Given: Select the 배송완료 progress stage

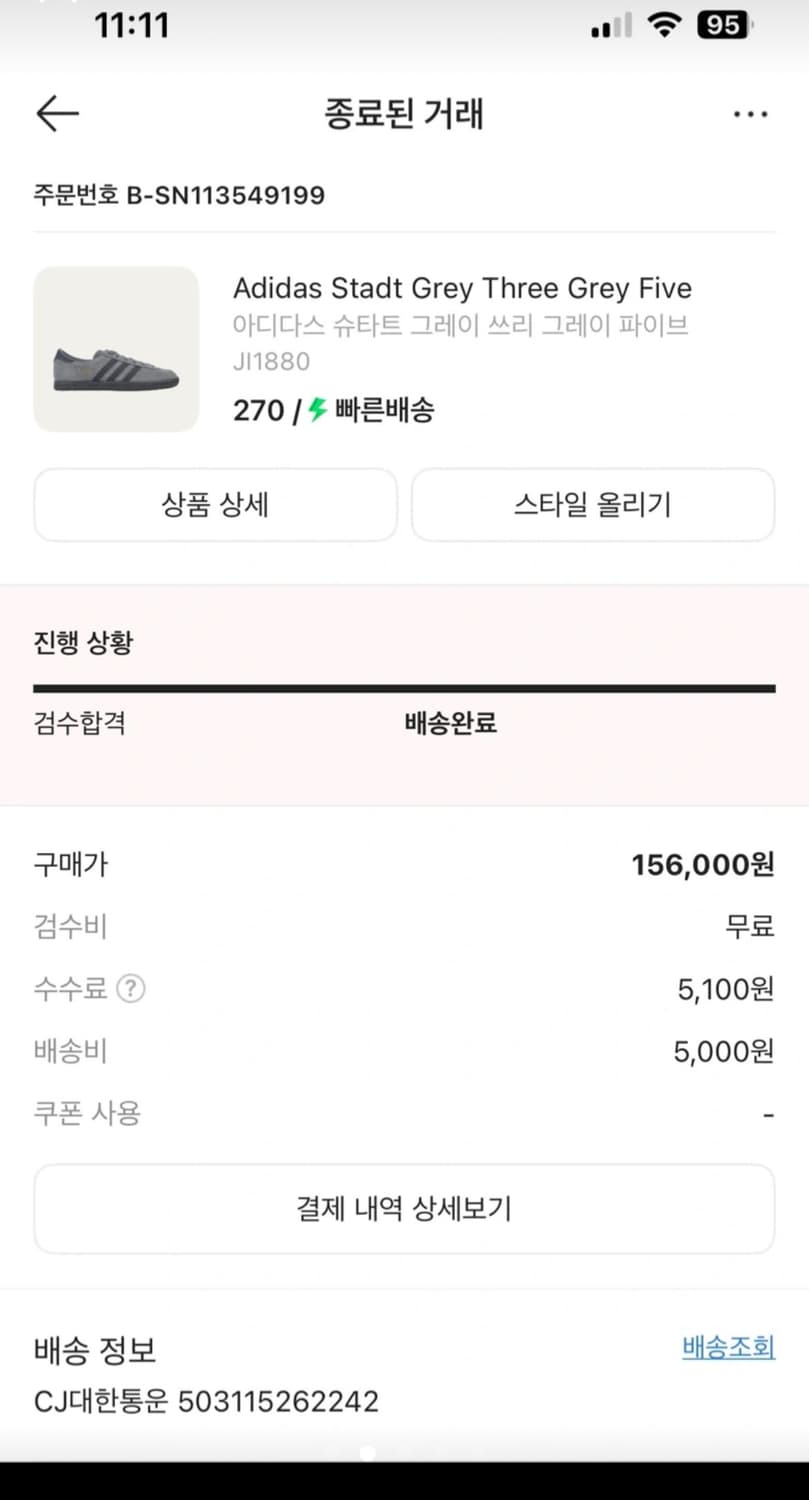Looking at the screenshot, I should point(449,723).
